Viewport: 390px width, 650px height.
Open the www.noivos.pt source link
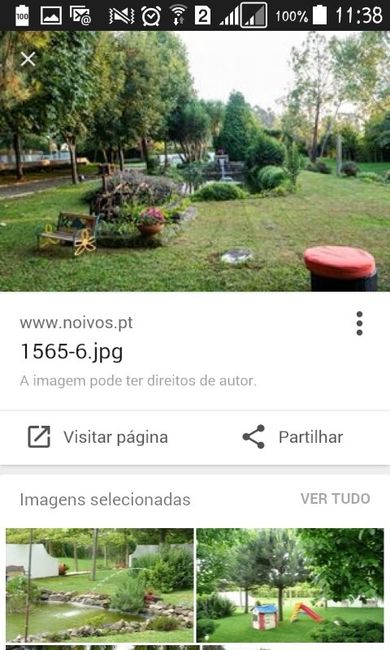click(x=76, y=323)
